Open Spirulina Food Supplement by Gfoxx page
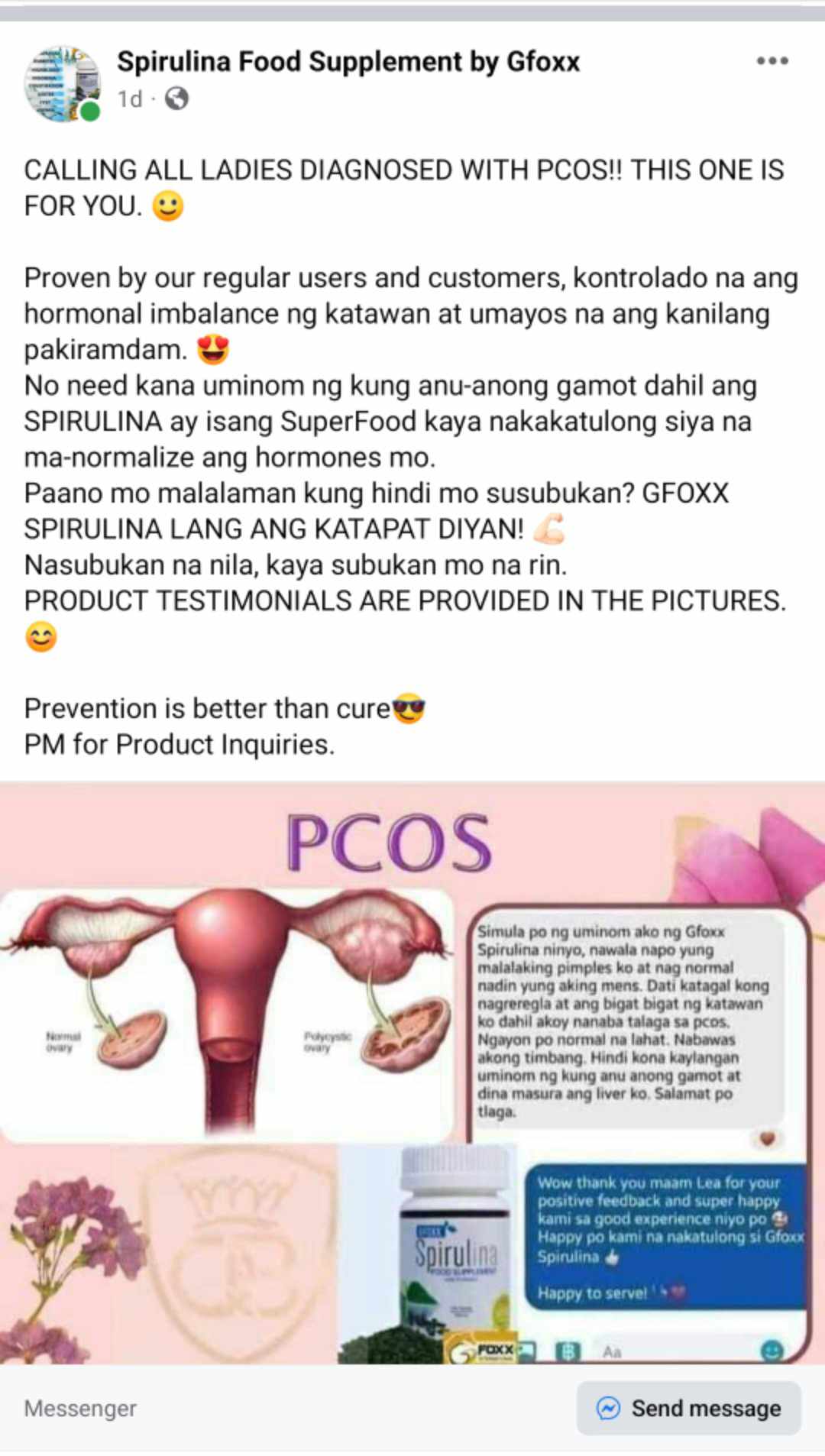 (348, 61)
